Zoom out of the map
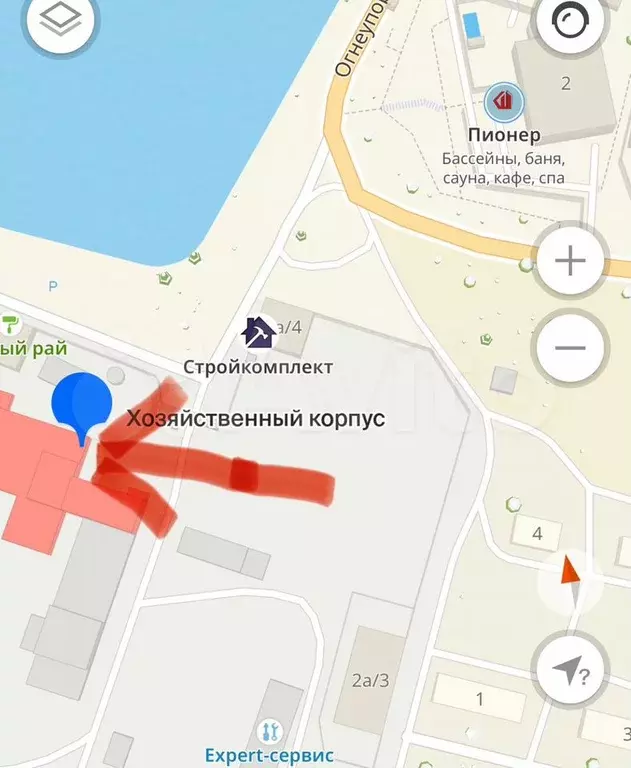The image size is (631, 768). pyautogui.click(x=570, y=348)
